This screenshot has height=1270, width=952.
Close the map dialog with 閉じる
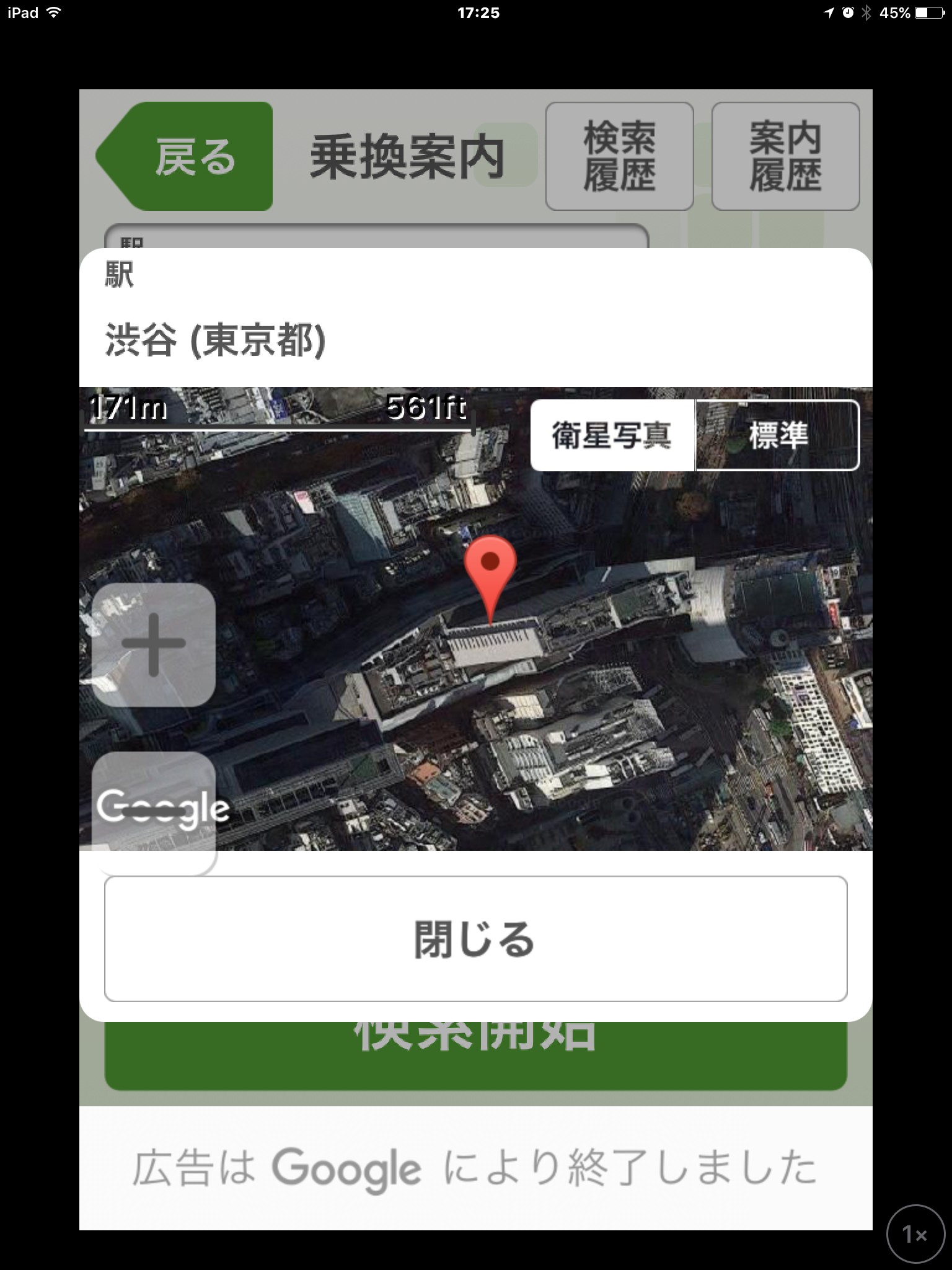475,939
